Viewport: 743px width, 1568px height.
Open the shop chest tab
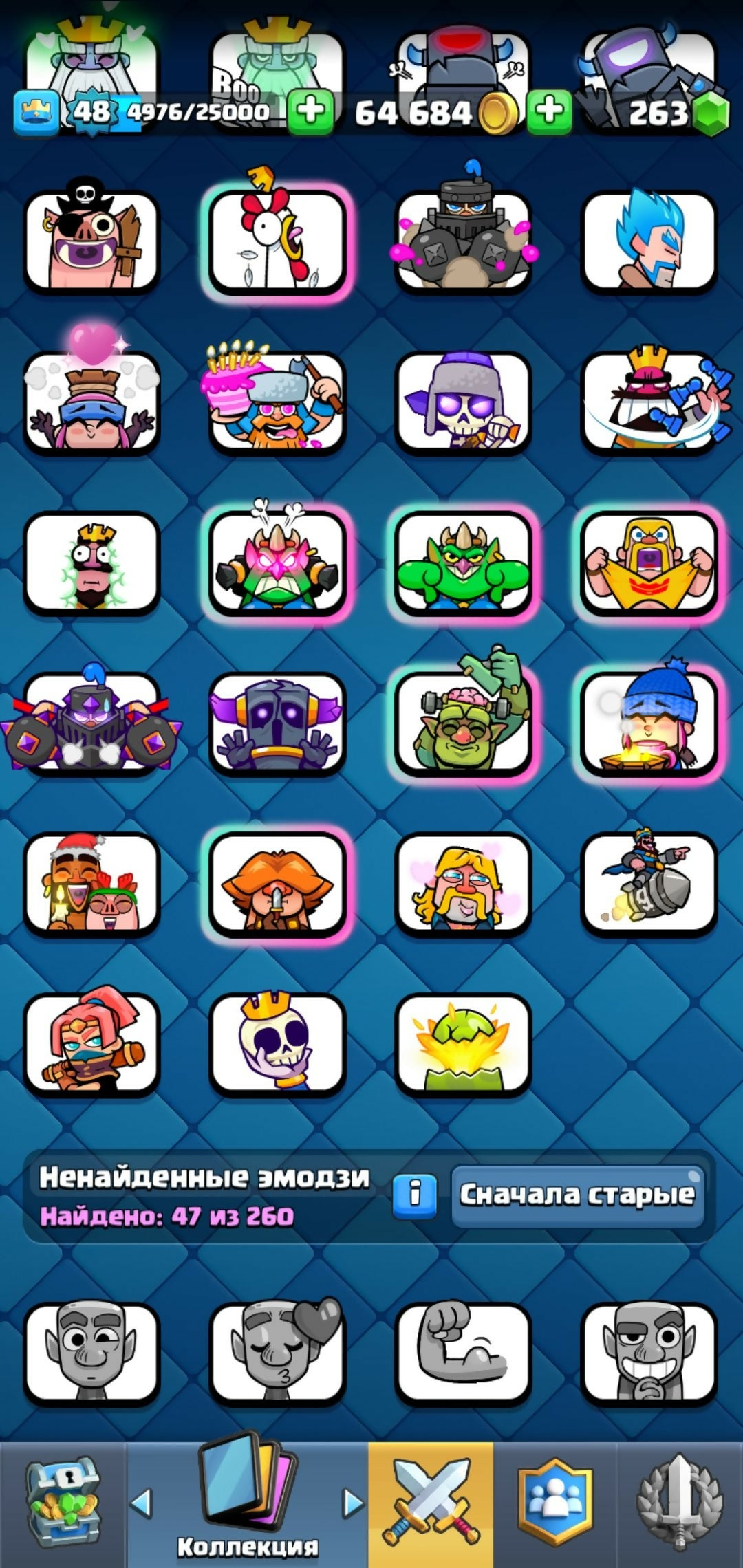pos(63,1503)
